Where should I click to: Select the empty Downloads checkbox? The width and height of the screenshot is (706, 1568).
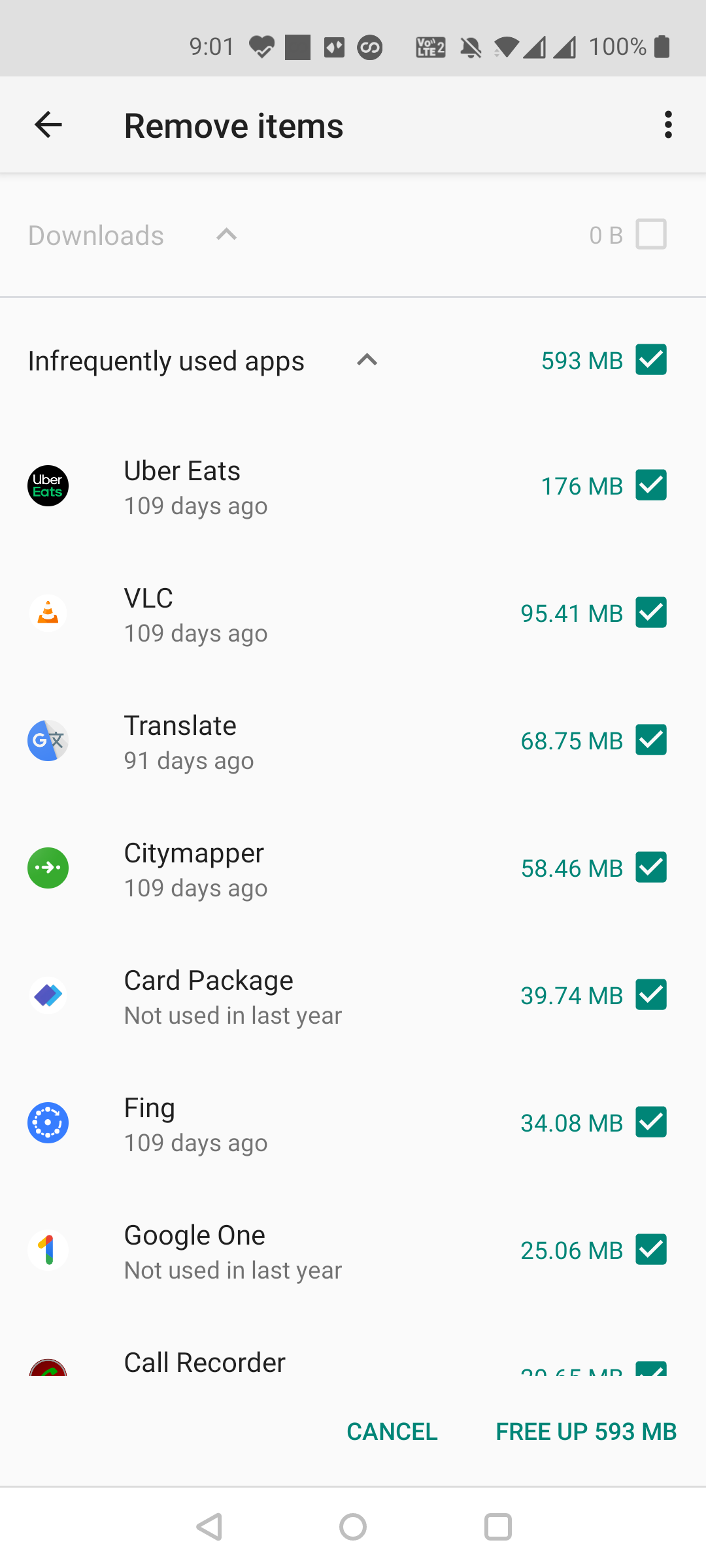click(651, 234)
